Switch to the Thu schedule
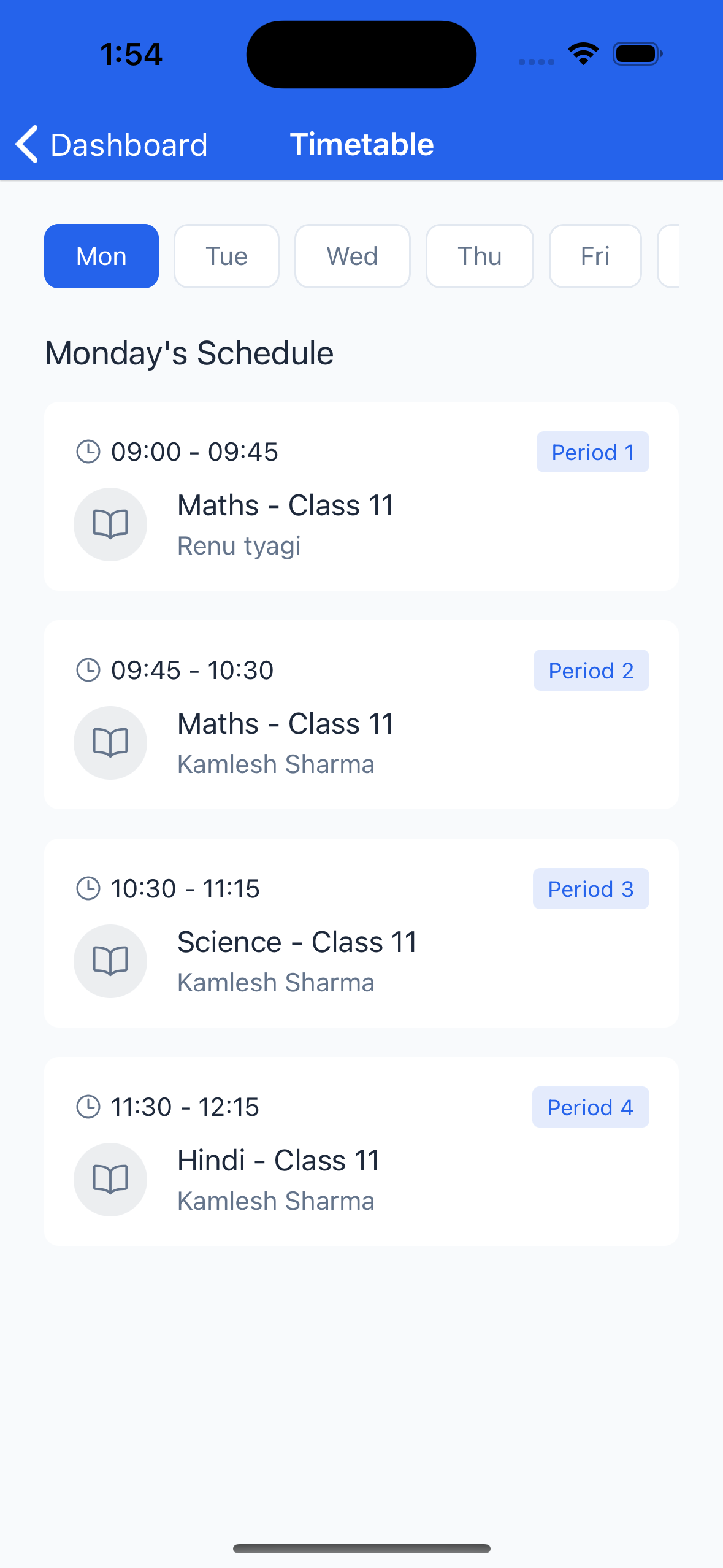The image size is (723, 1568). (x=479, y=256)
